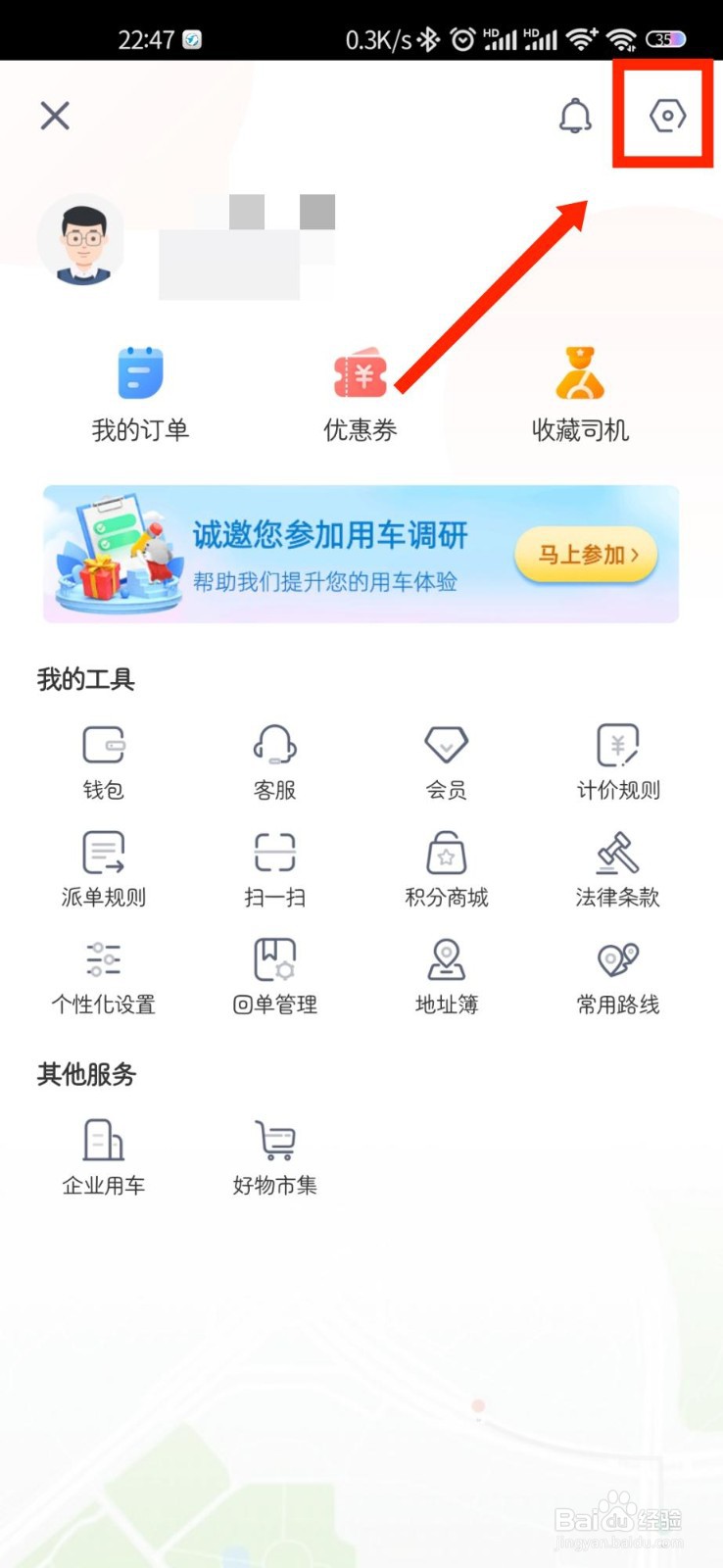Screen dimensions: 723x1568
Task: Open the 优惠券 coupons page
Action: click(360, 392)
